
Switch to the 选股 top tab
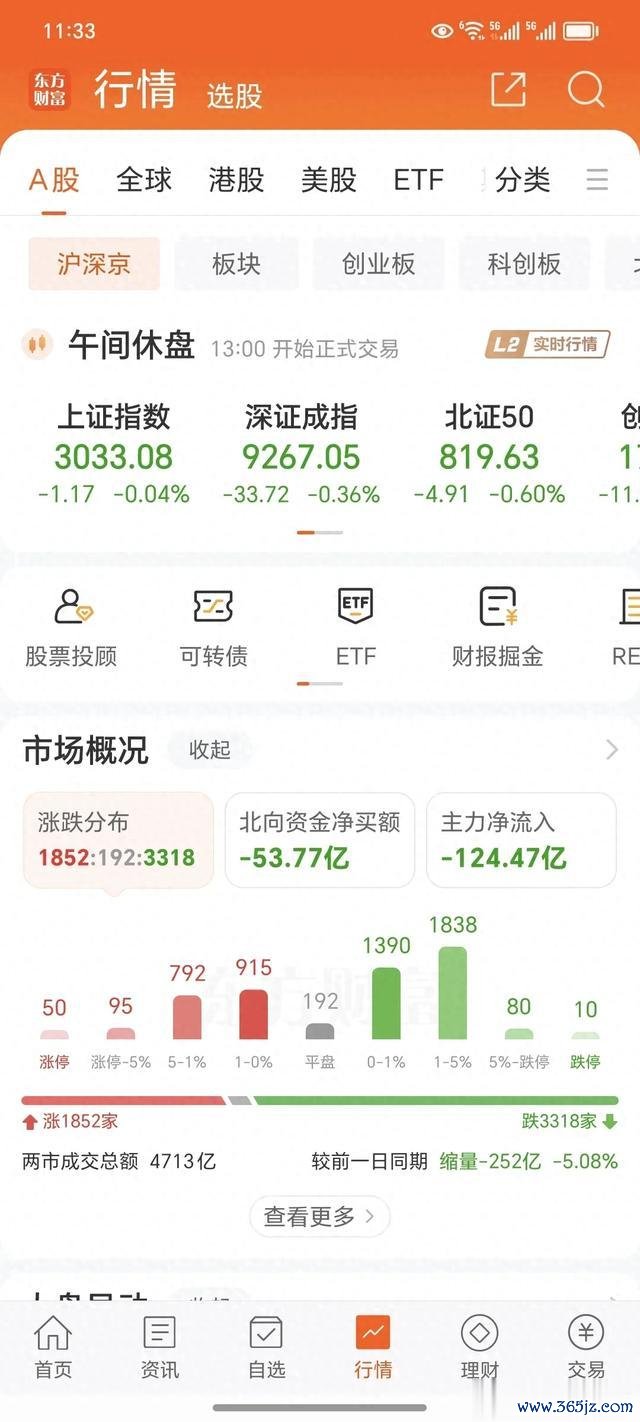click(234, 96)
